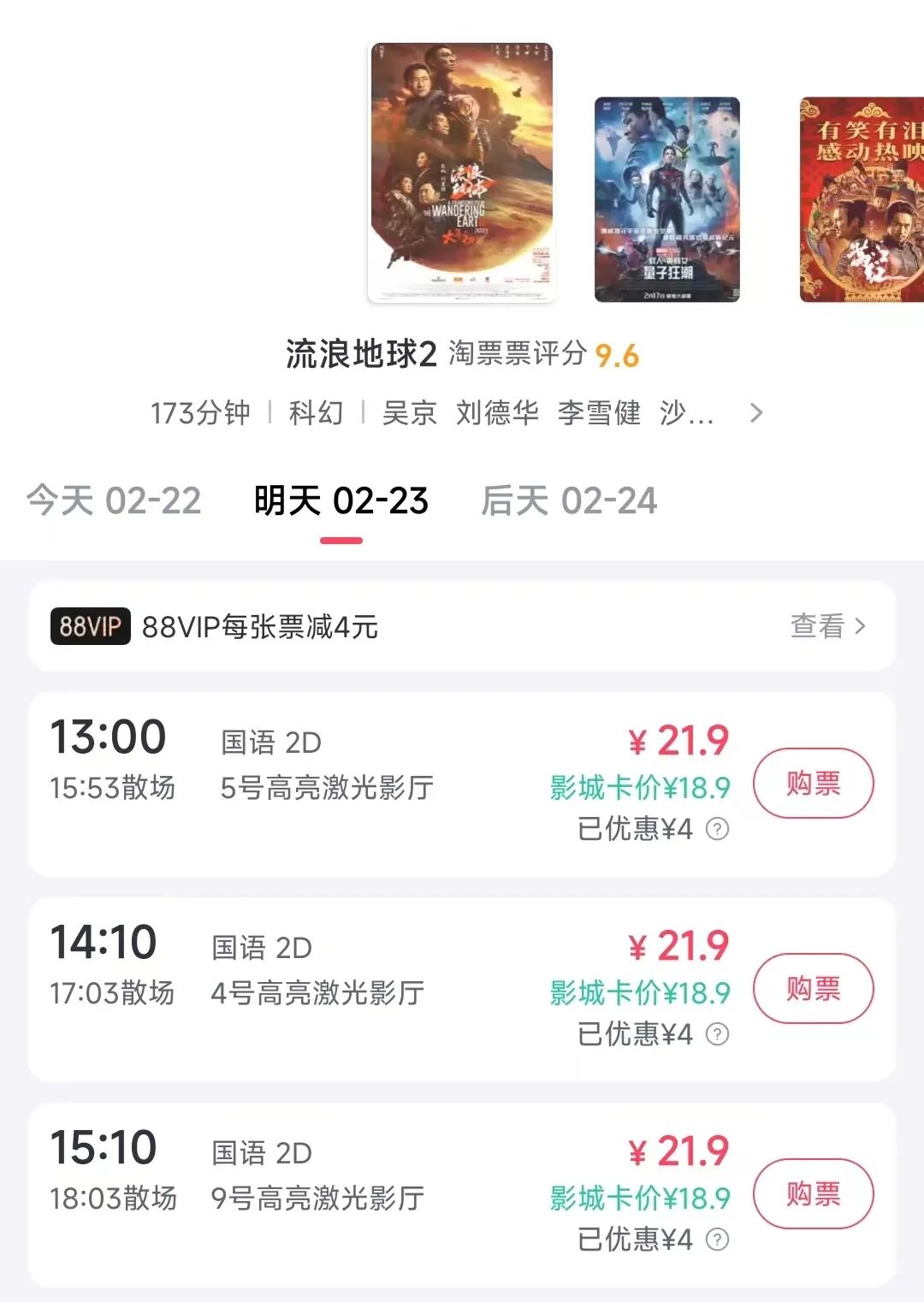Buy ticket for the 14:10 showing
Viewport: 924px width, 1302px height.
coord(813,989)
